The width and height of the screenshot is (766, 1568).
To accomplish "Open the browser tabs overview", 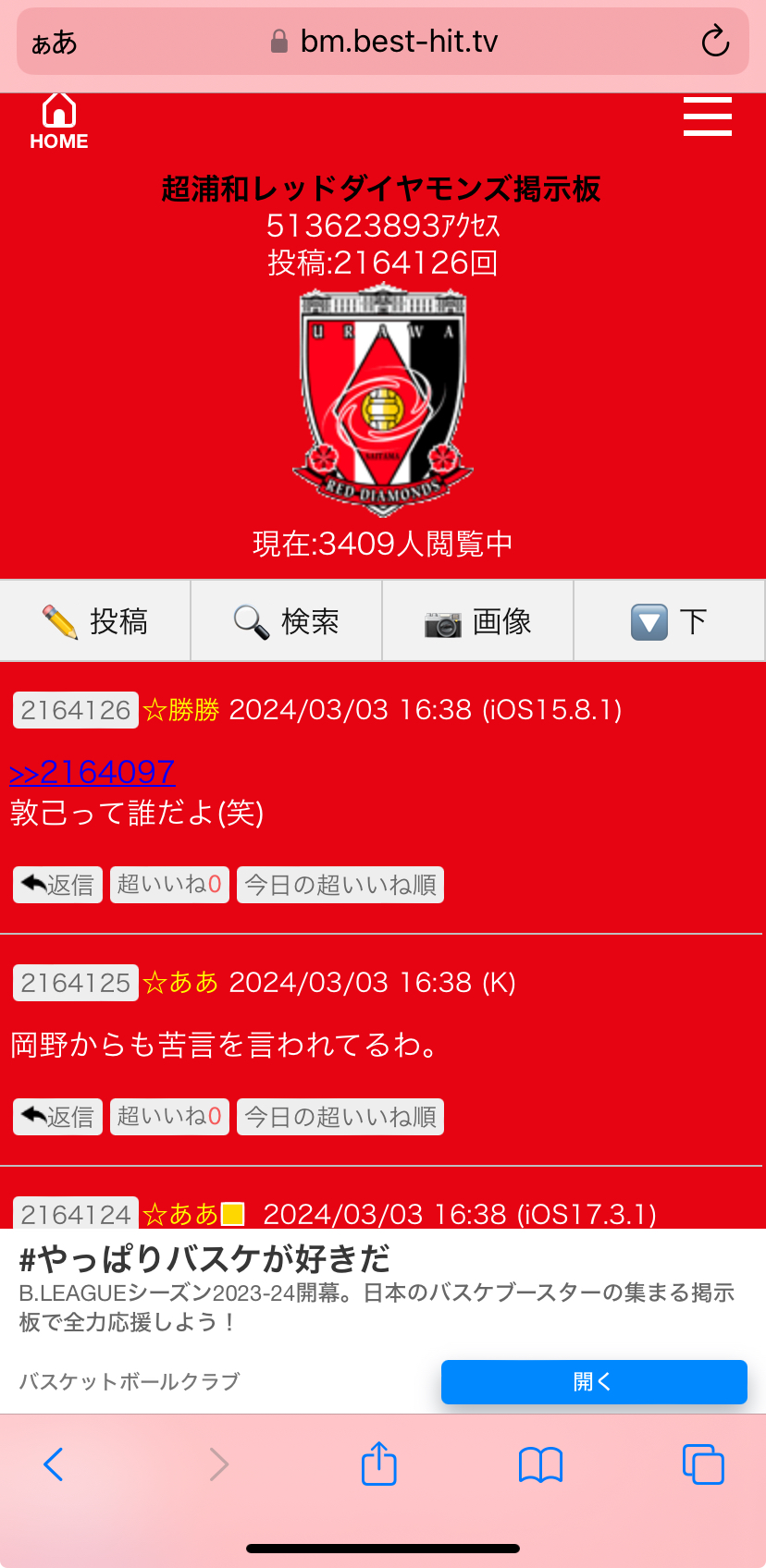I will tap(703, 1464).
